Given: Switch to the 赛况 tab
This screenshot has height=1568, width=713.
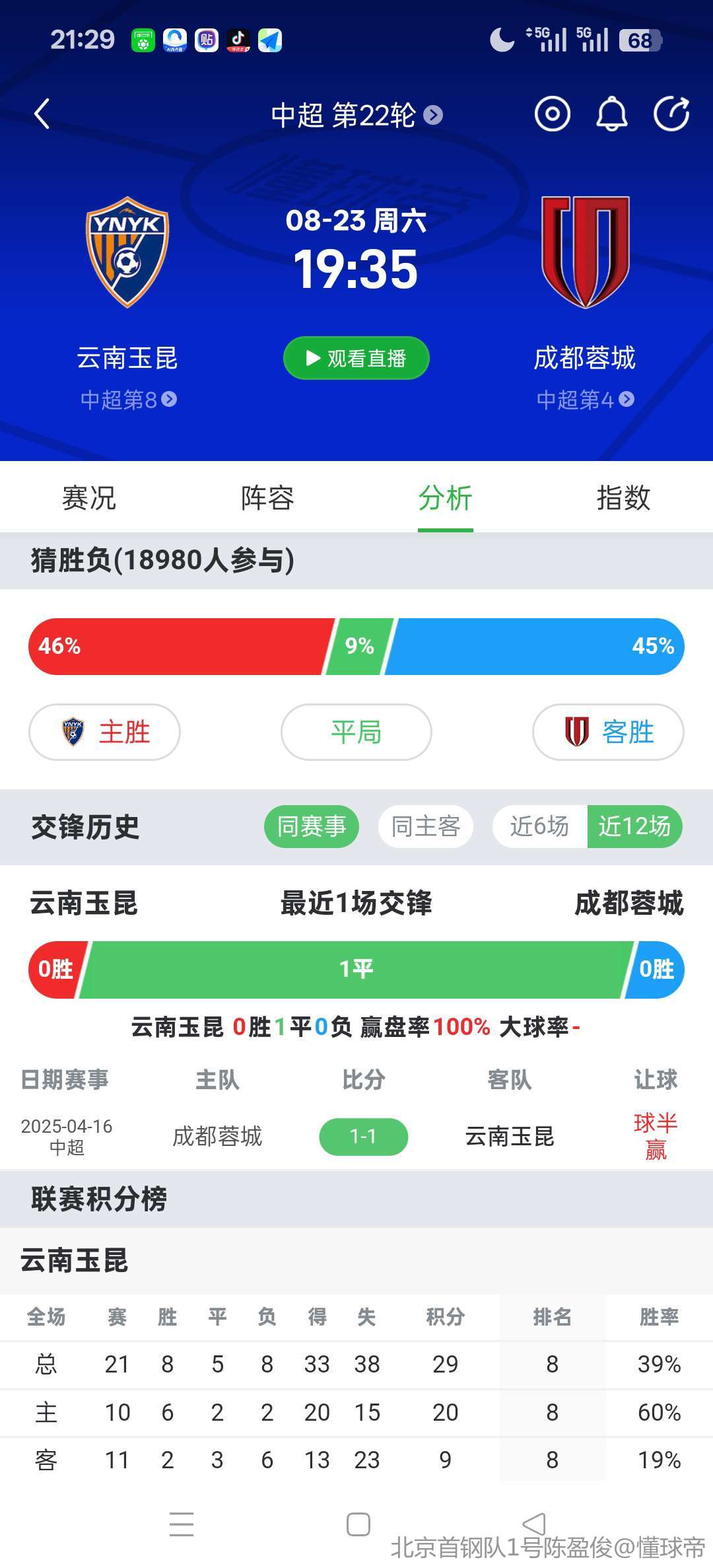Looking at the screenshot, I should [89, 498].
